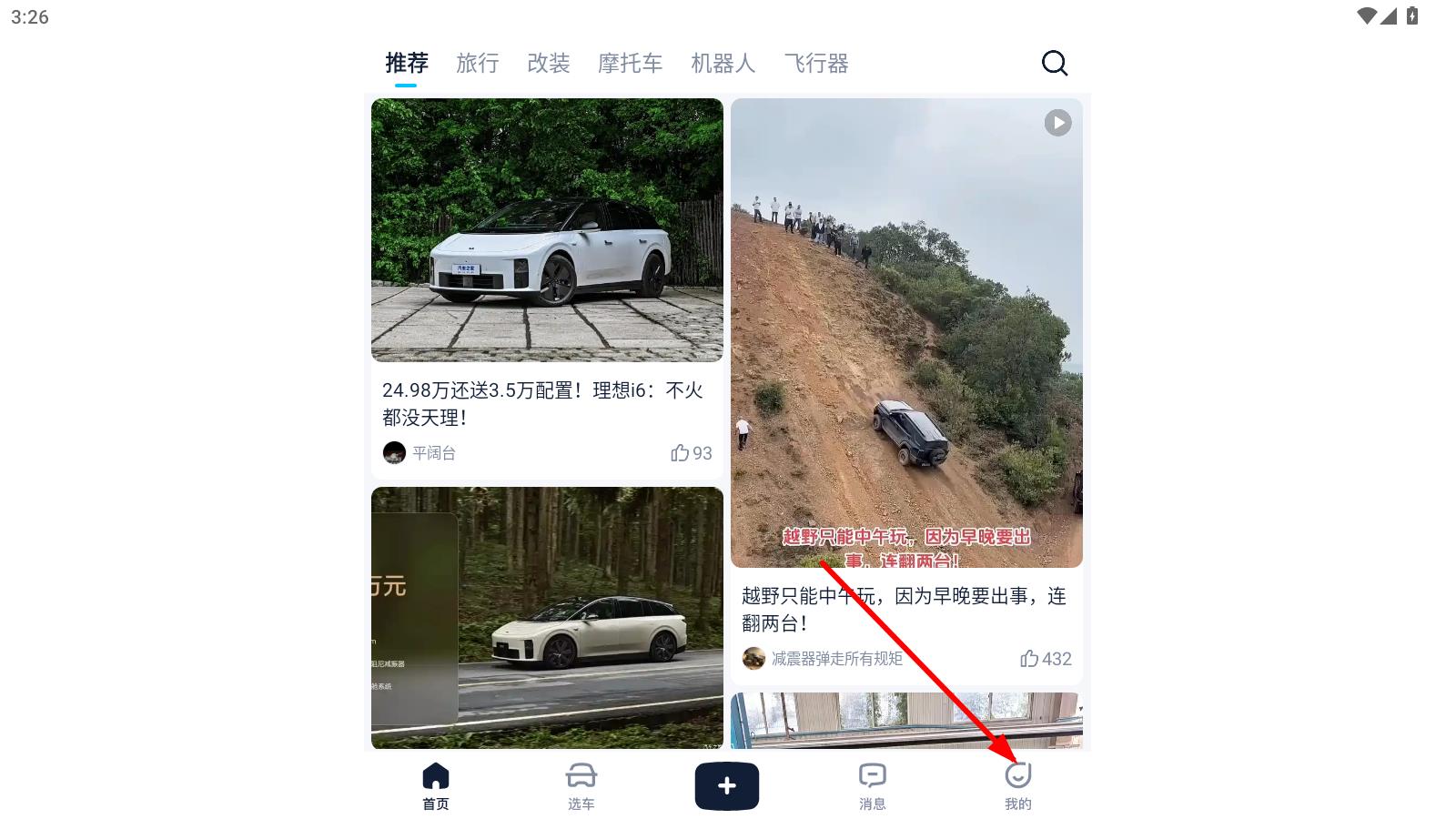Go to the 飞行器 tab
1456x819 pixels.
[816, 63]
